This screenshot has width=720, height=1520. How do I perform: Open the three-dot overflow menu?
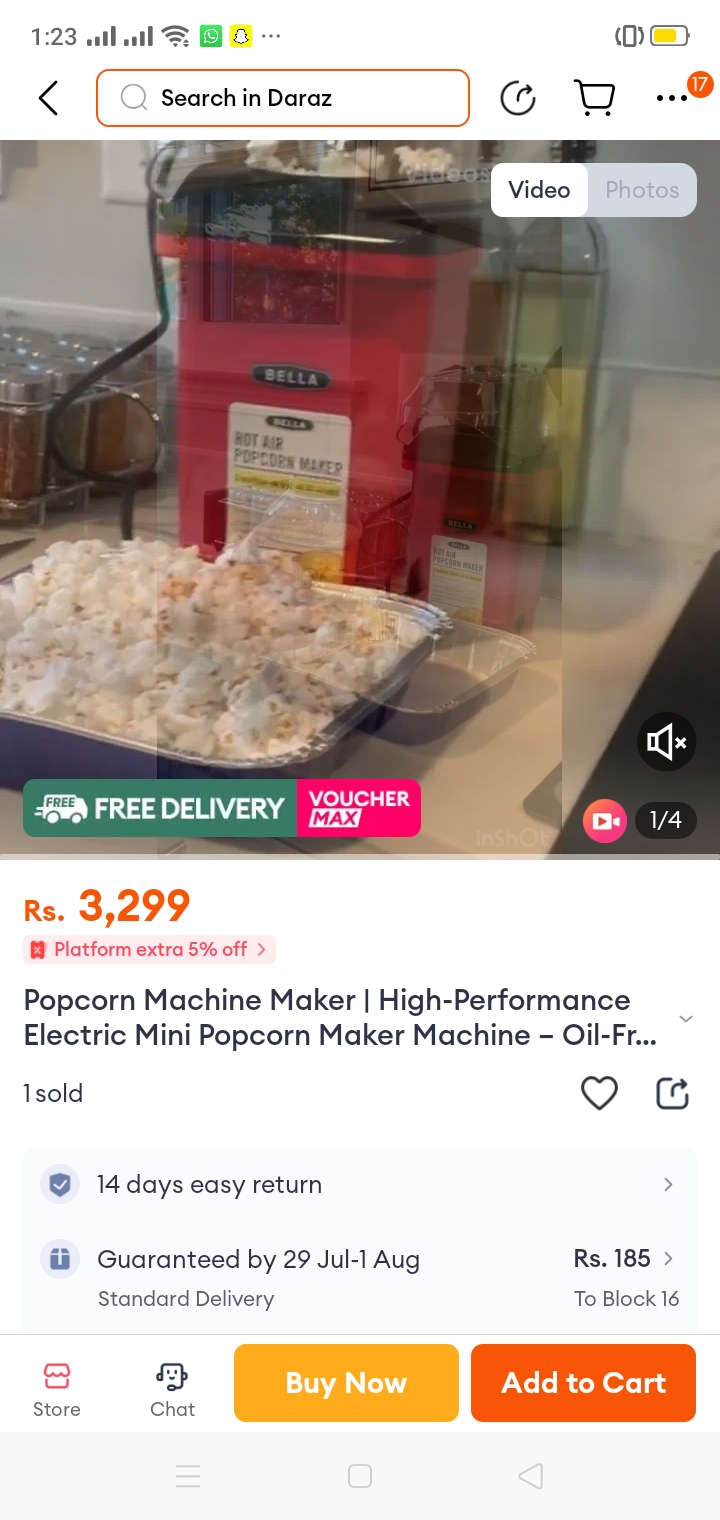point(672,98)
